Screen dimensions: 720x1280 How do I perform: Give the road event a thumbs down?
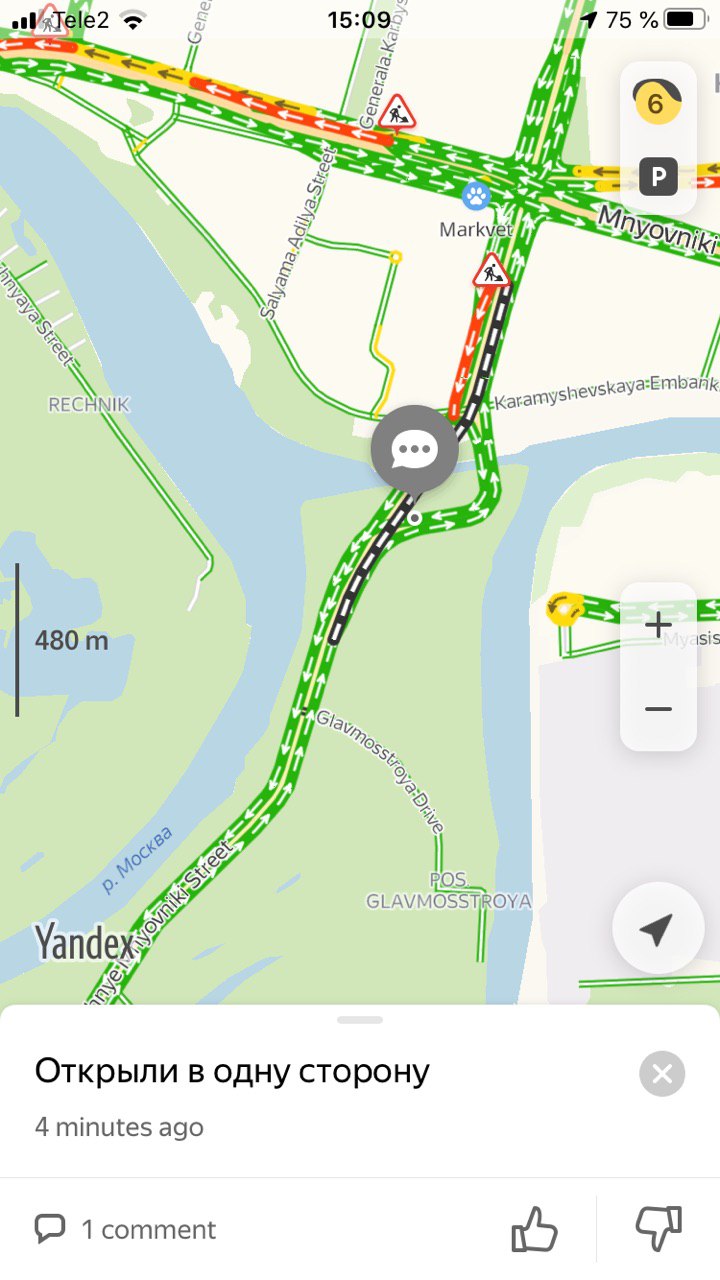(659, 1229)
